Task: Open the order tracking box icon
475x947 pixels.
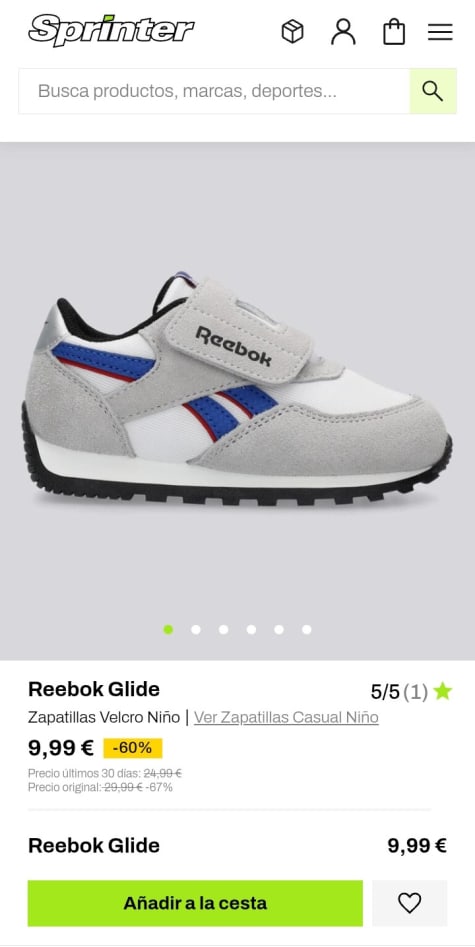Action: click(292, 31)
